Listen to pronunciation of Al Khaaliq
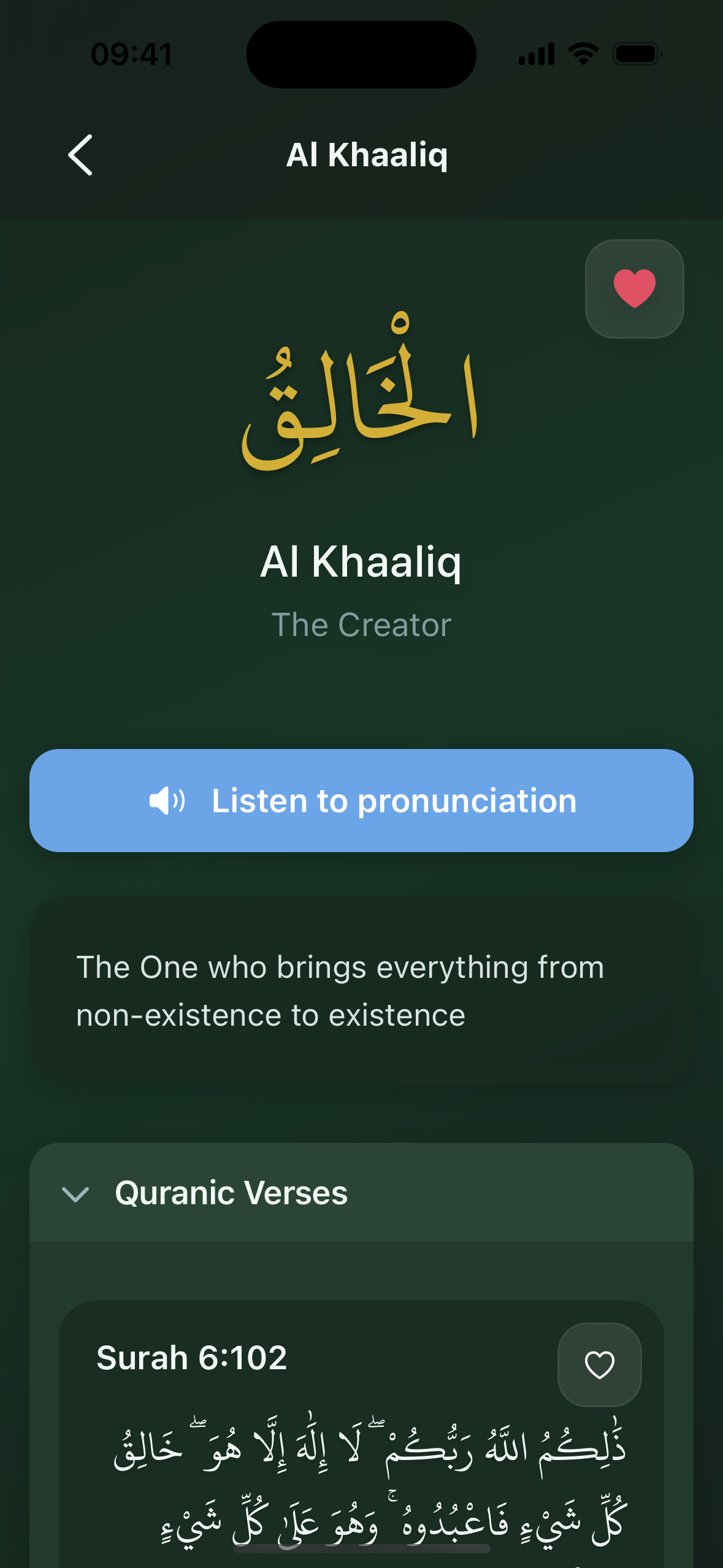 point(361,800)
